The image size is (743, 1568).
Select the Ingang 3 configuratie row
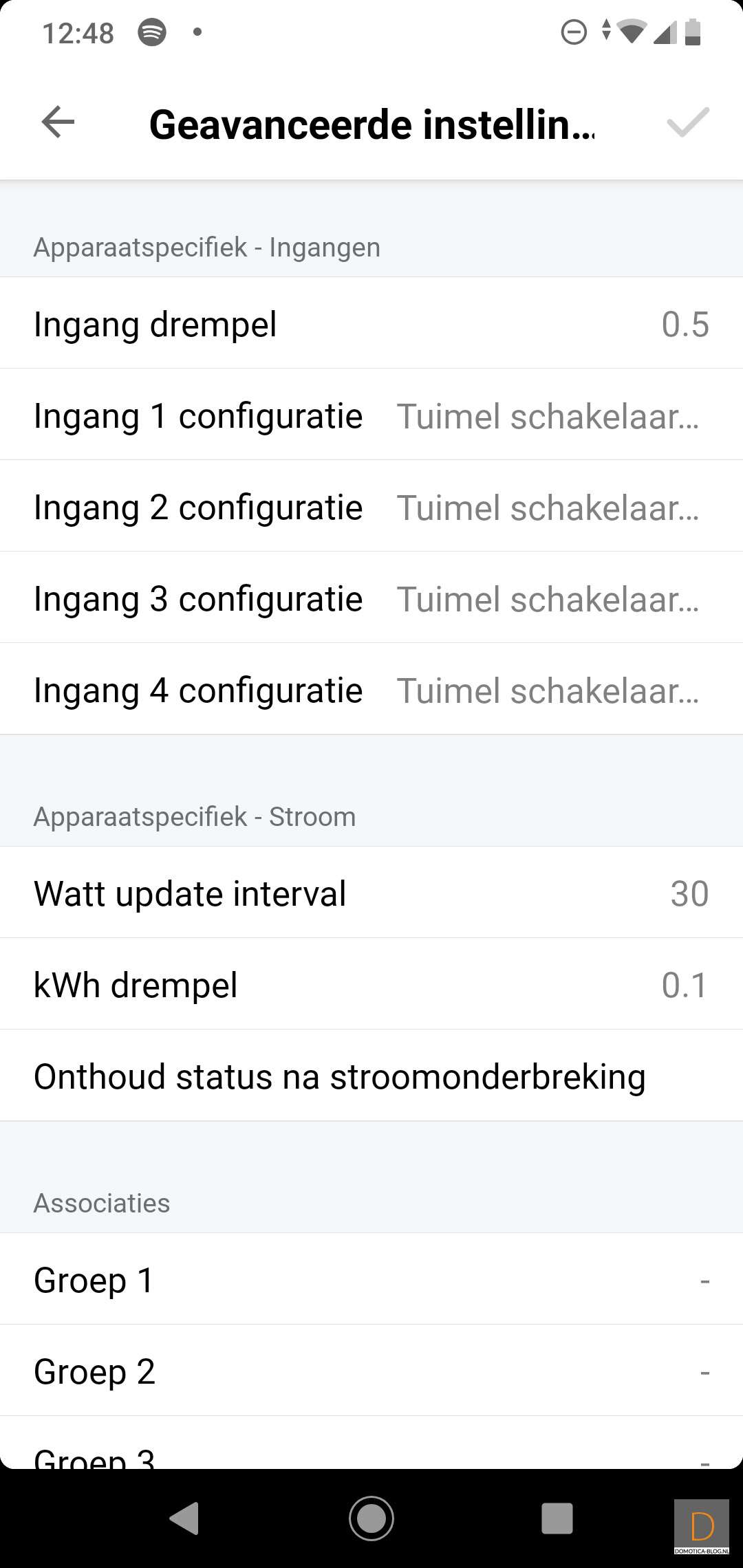click(371, 598)
